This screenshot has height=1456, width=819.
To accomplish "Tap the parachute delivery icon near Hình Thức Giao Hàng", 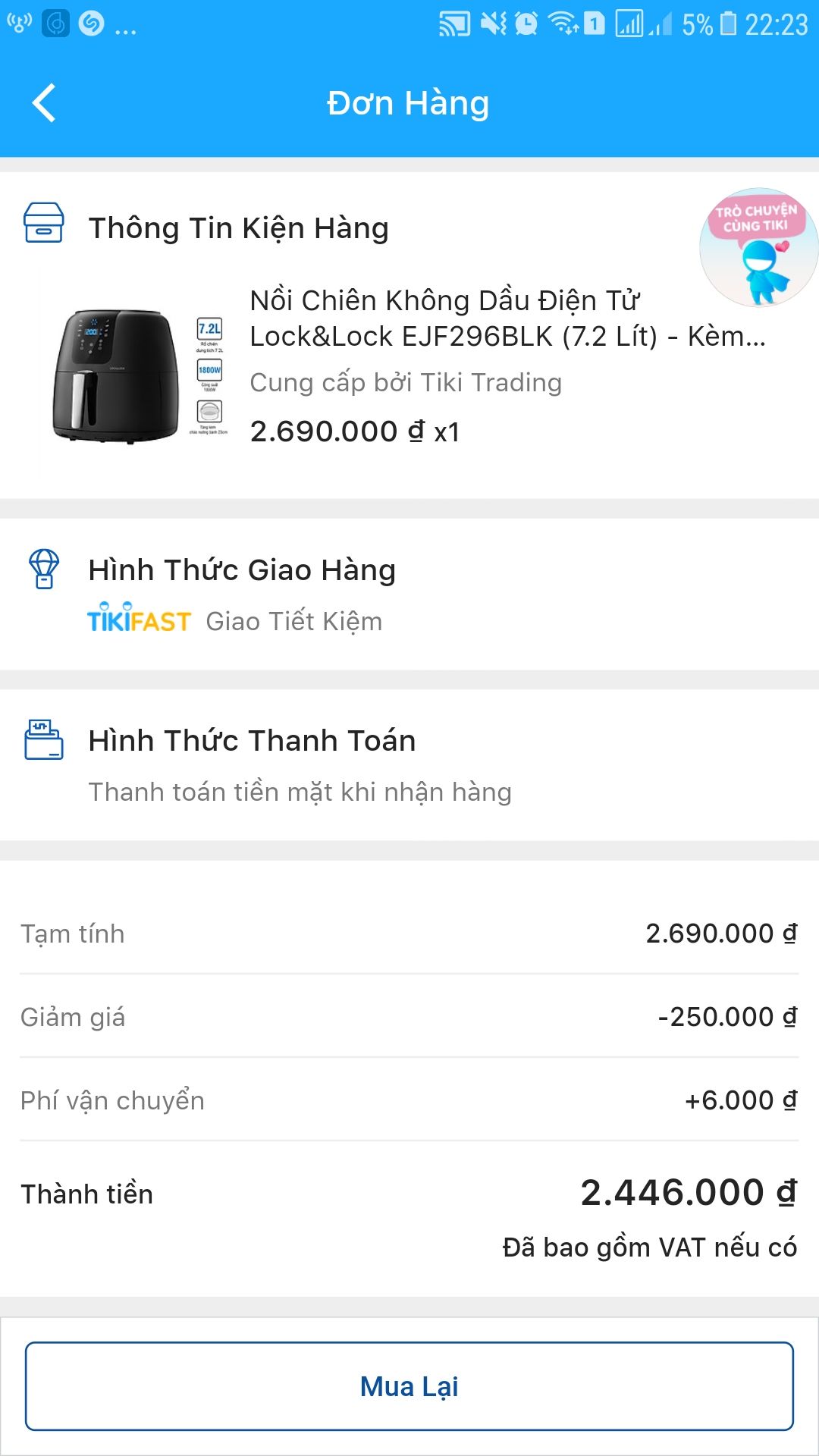I will pos(45,571).
